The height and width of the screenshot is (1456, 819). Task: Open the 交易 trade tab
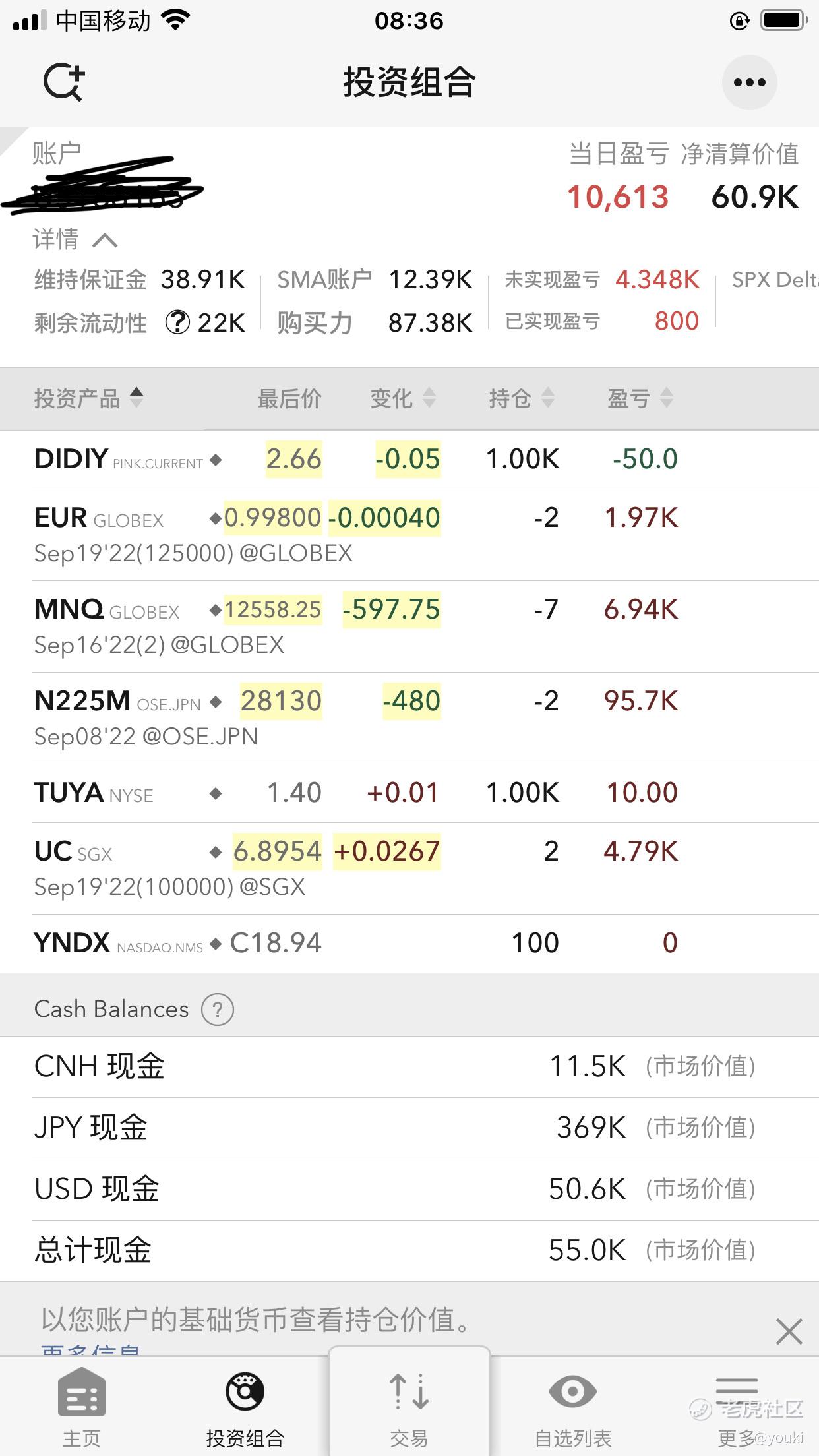click(x=409, y=1407)
